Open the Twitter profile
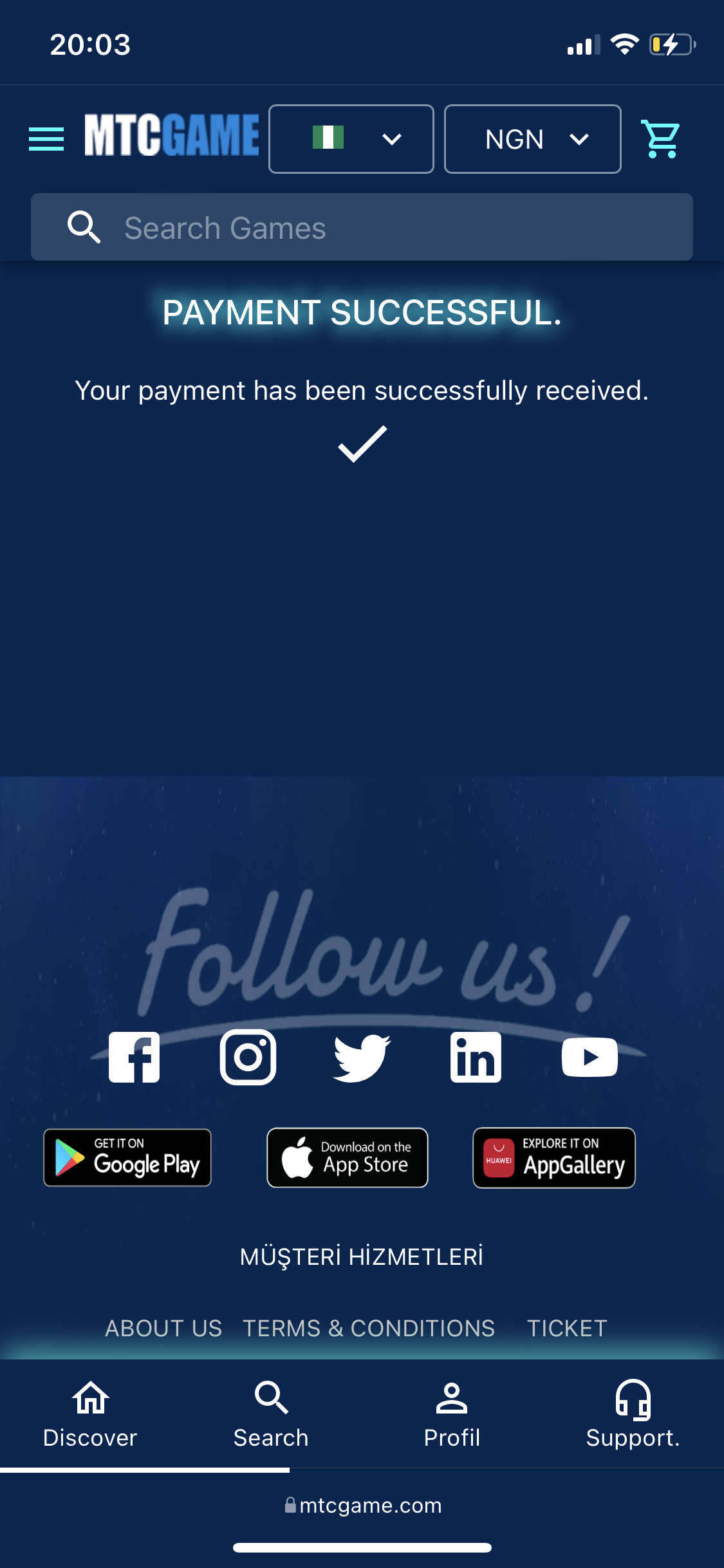 pos(362,1057)
